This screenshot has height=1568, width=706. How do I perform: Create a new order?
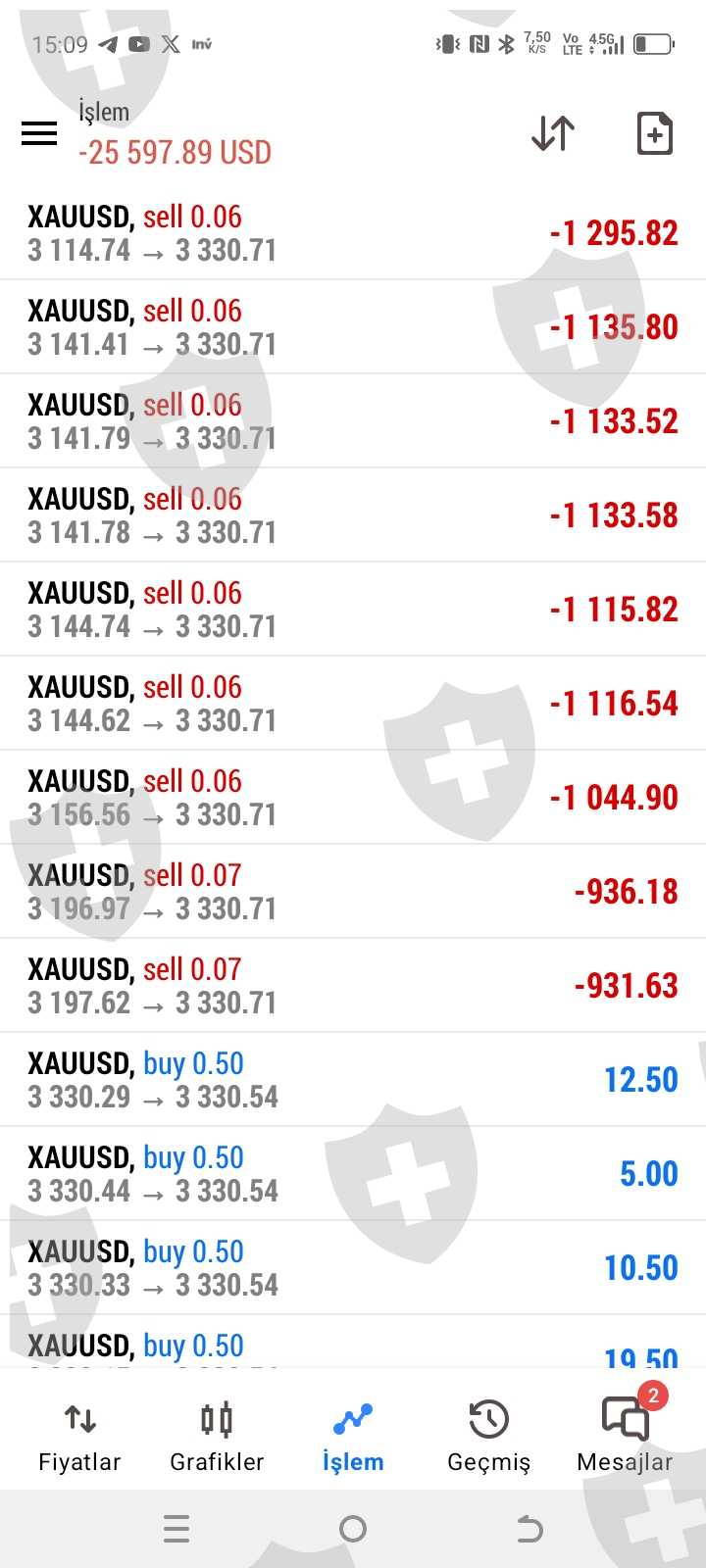click(x=654, y=133)
